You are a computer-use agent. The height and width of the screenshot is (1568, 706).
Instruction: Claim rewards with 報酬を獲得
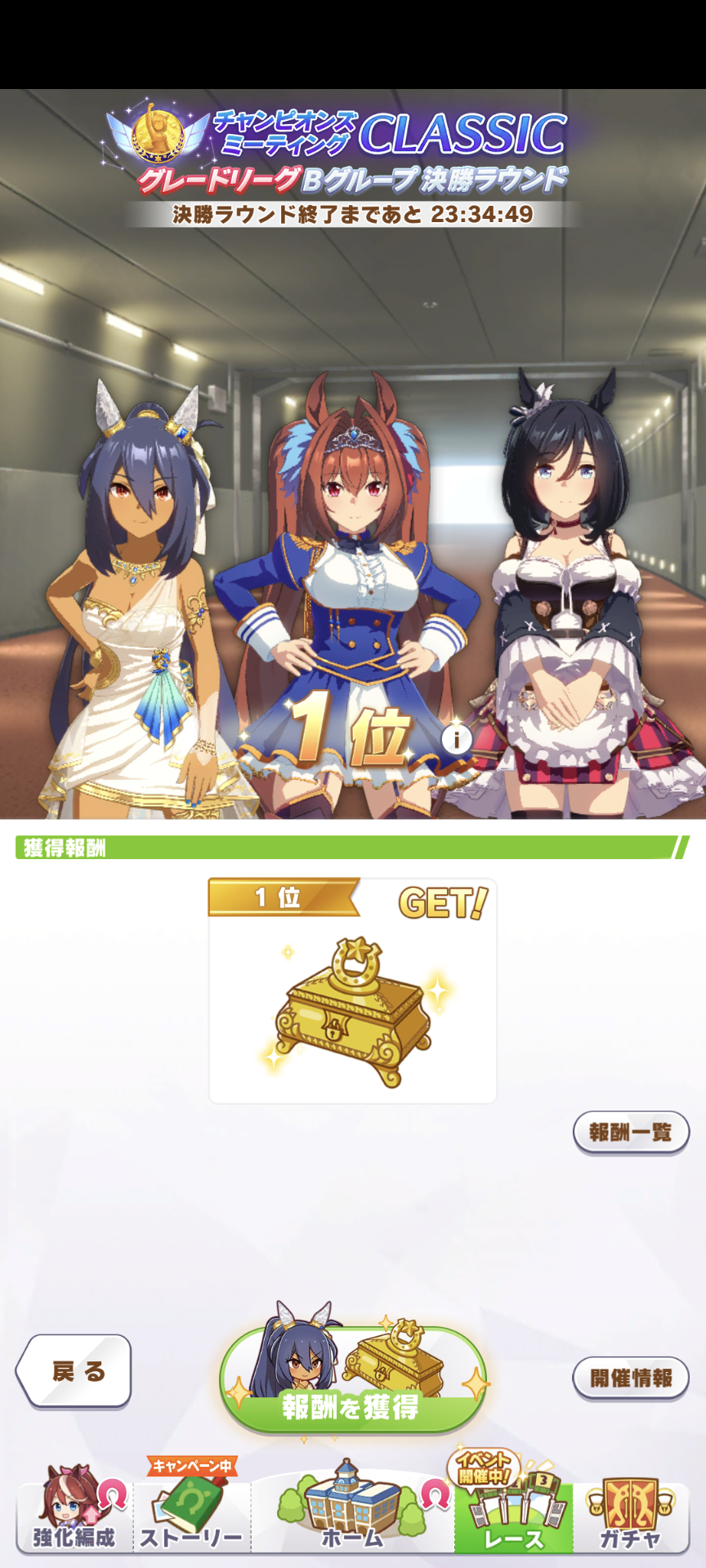(352, 1382)
